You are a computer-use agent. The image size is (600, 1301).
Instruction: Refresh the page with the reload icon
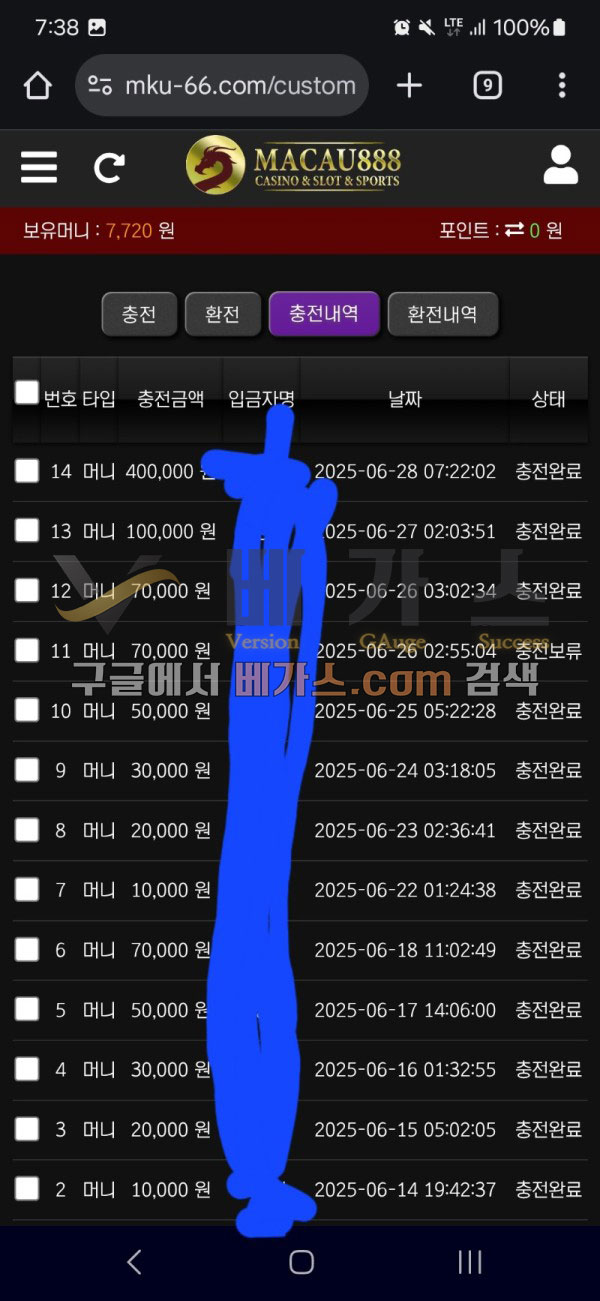(x=109, y=167)
